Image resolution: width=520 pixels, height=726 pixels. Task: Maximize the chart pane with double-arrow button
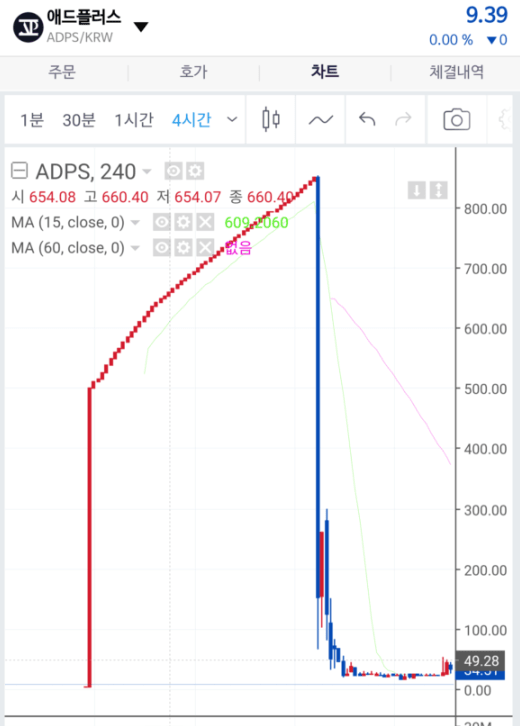(x=439, y=190)
